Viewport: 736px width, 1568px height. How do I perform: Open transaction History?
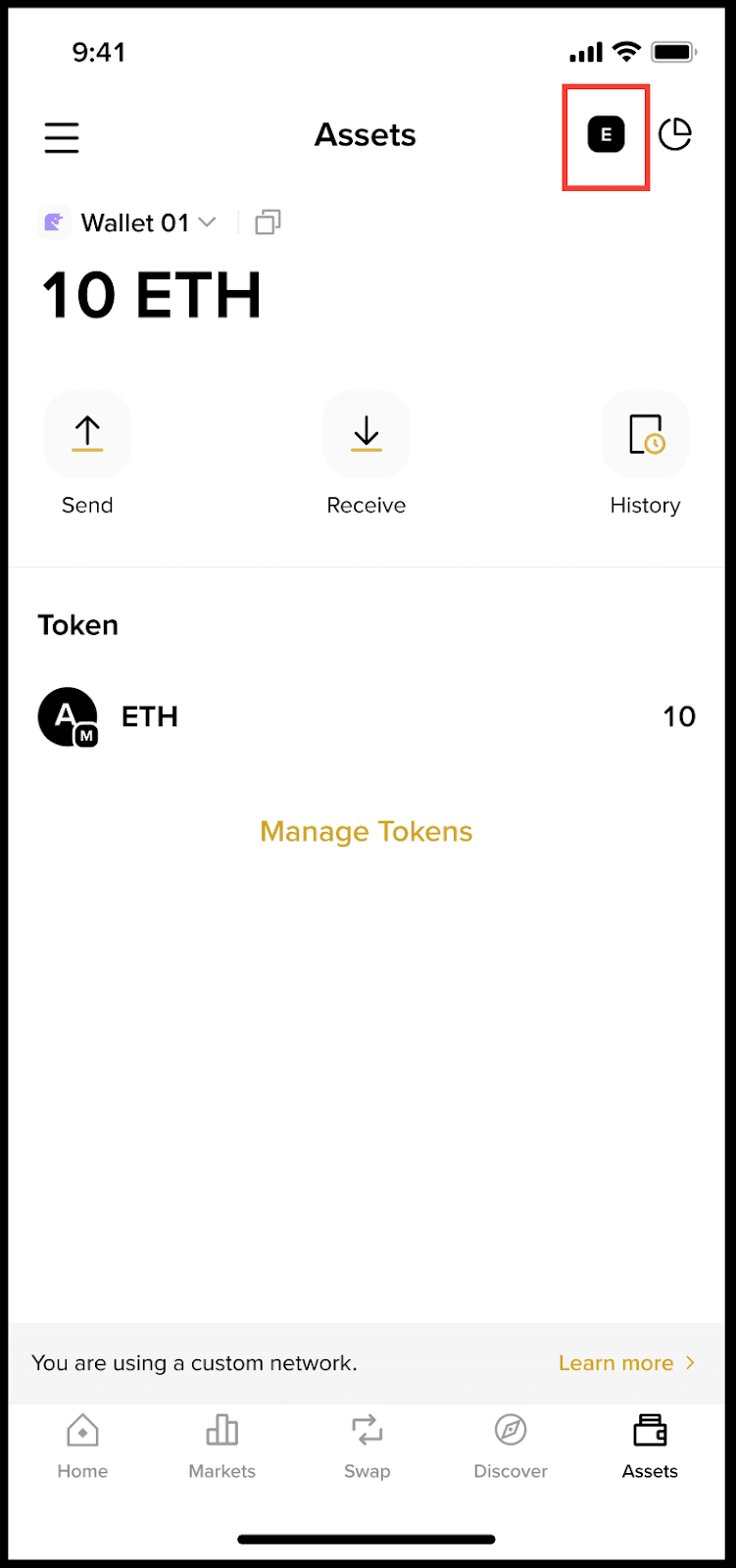(645, 434)
